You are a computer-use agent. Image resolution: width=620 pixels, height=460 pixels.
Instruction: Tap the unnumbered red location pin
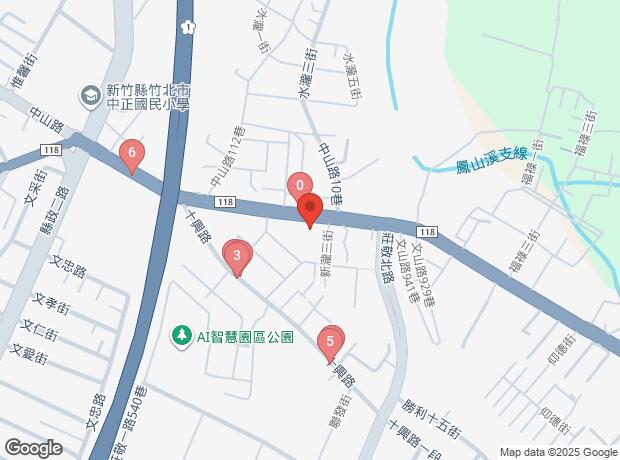click(x=310, y=210)
